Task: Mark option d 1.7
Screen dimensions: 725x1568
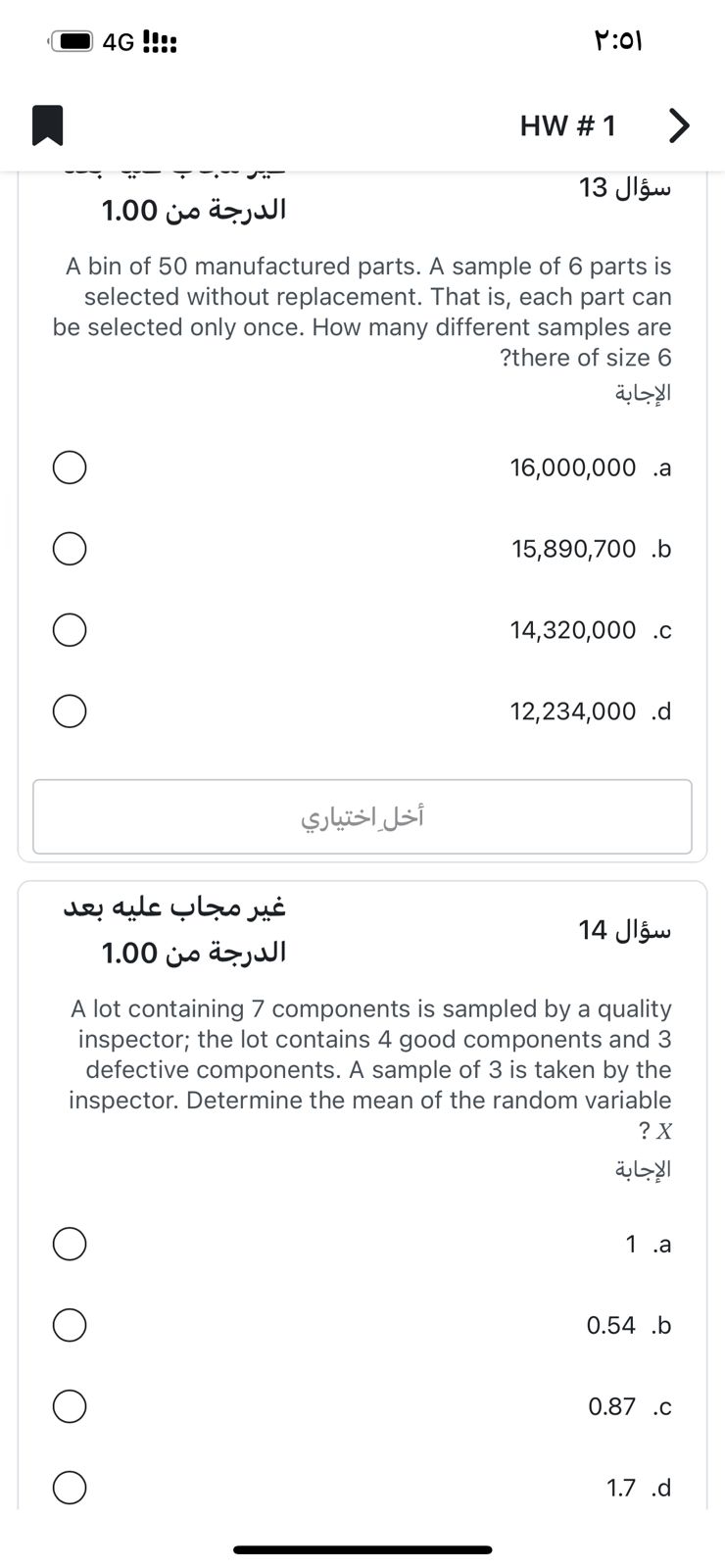Action: 69,1488
